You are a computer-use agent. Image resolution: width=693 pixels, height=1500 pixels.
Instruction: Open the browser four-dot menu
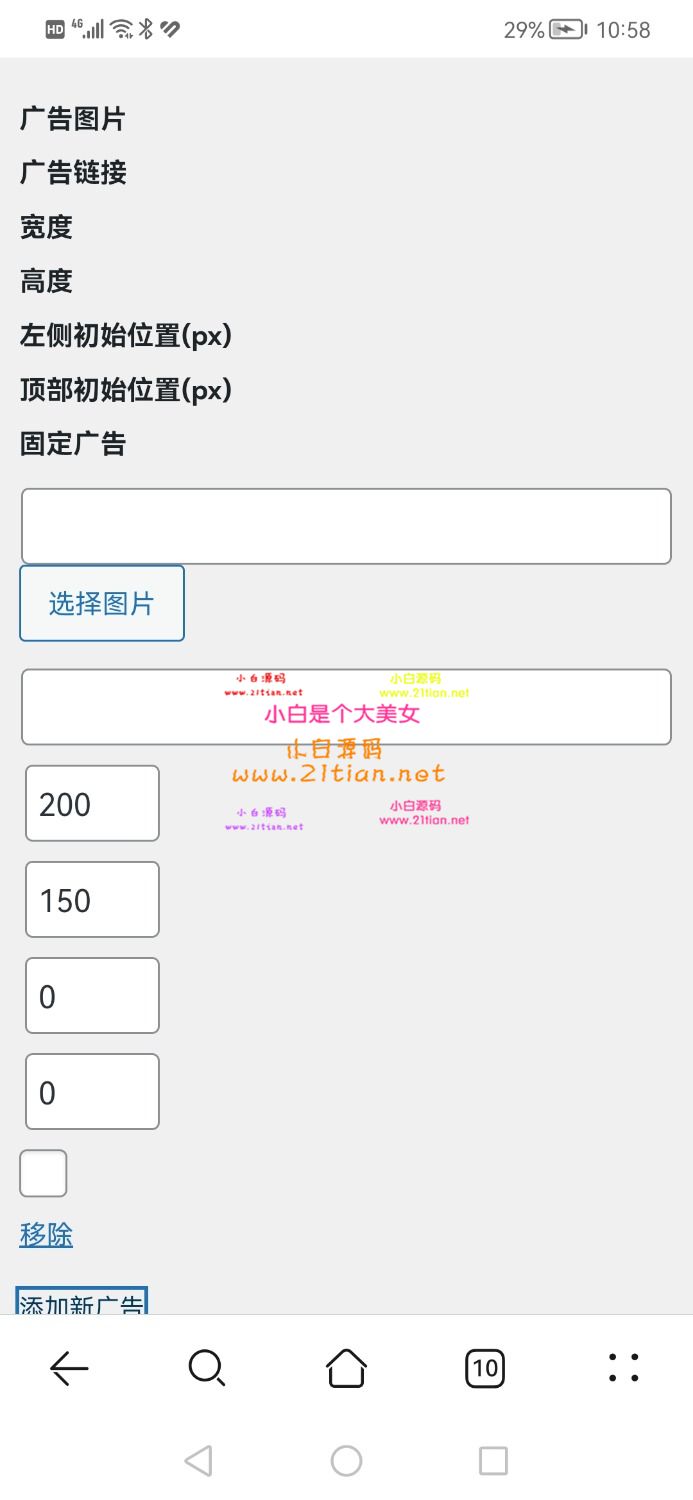point(623,1368)
